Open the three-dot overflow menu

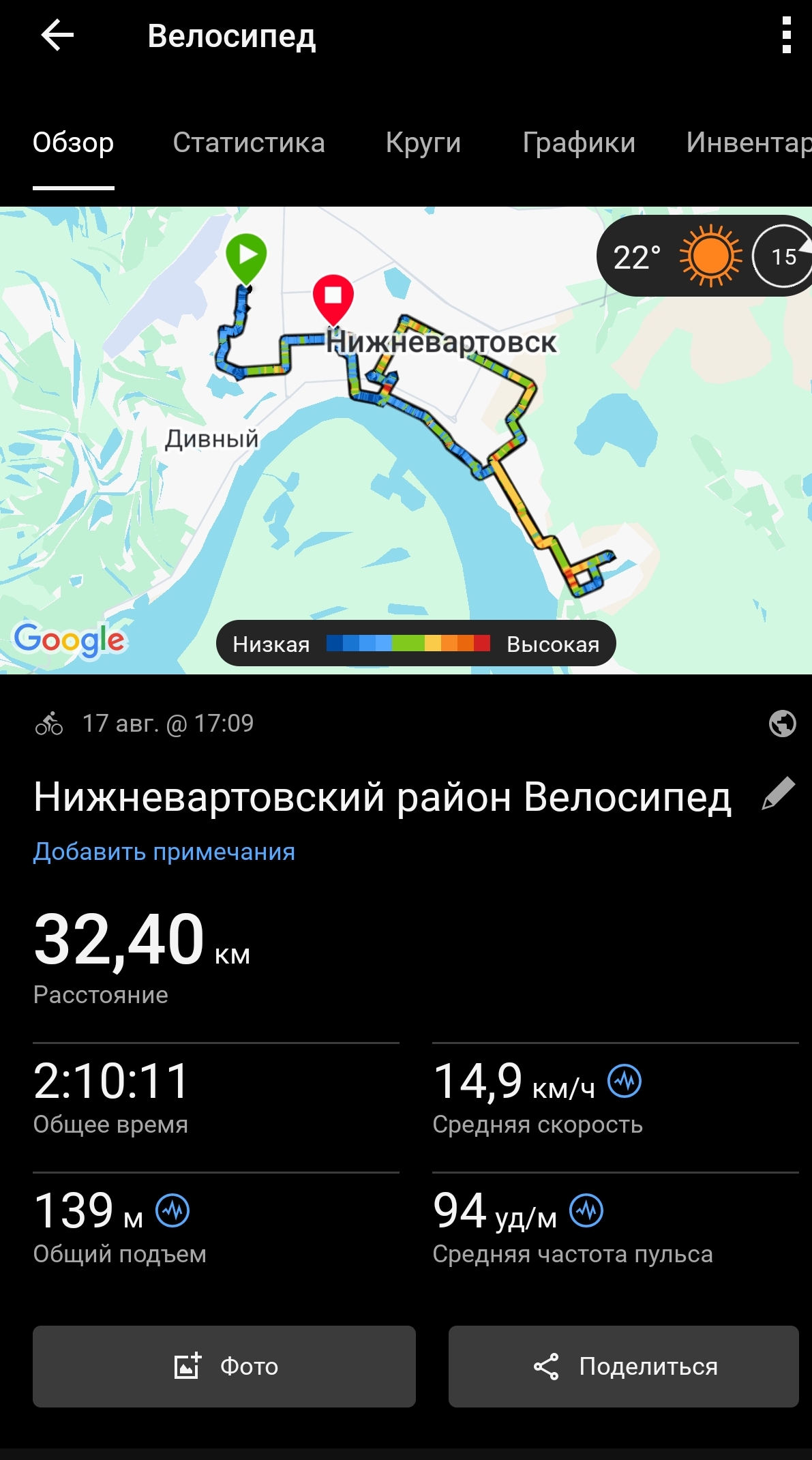tap(787, 35)
